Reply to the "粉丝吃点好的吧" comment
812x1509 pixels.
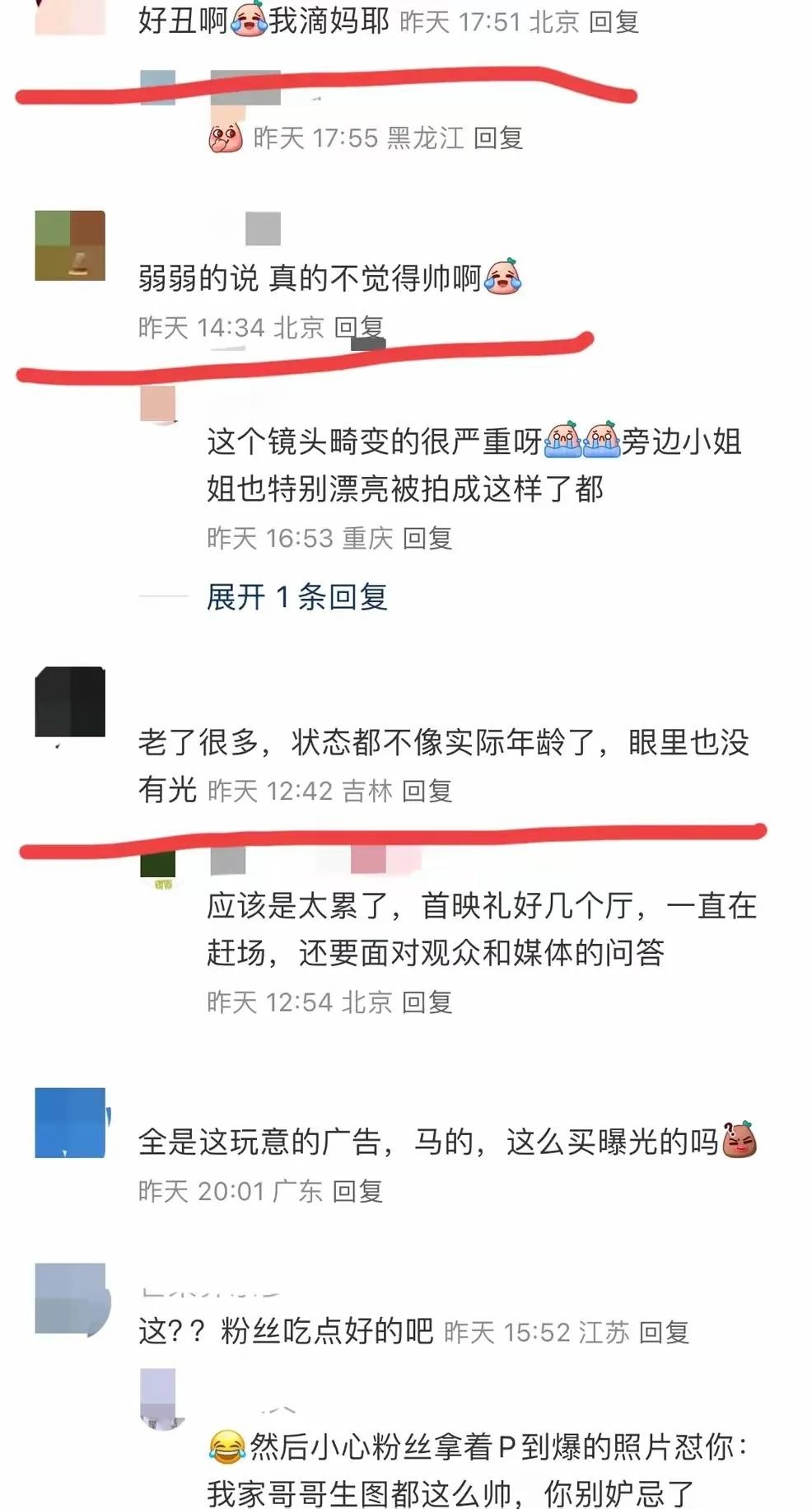[664, 1332]
